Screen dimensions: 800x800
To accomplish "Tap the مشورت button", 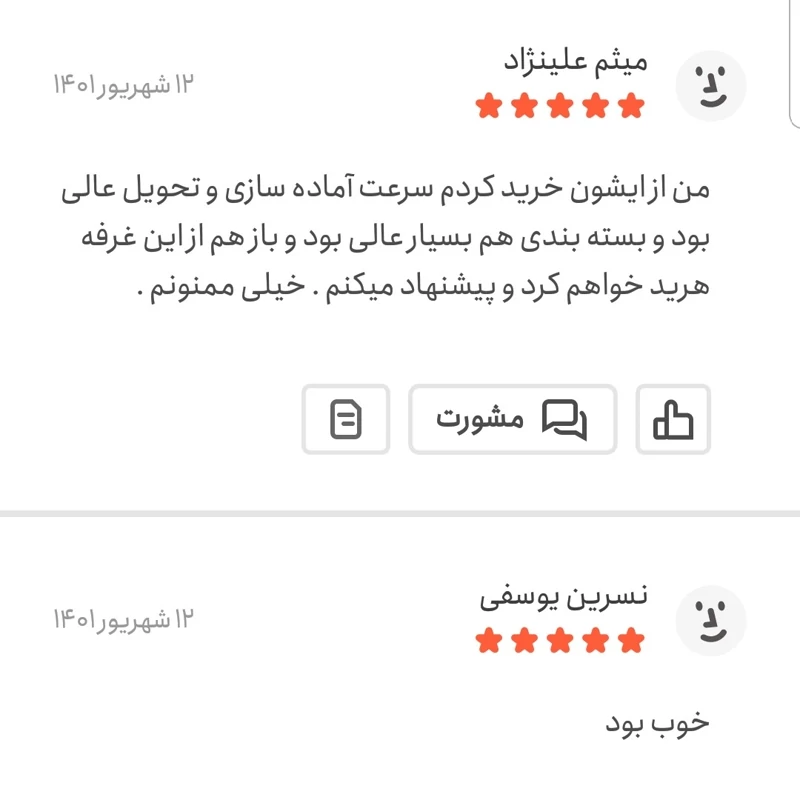I will click(512, 419).
